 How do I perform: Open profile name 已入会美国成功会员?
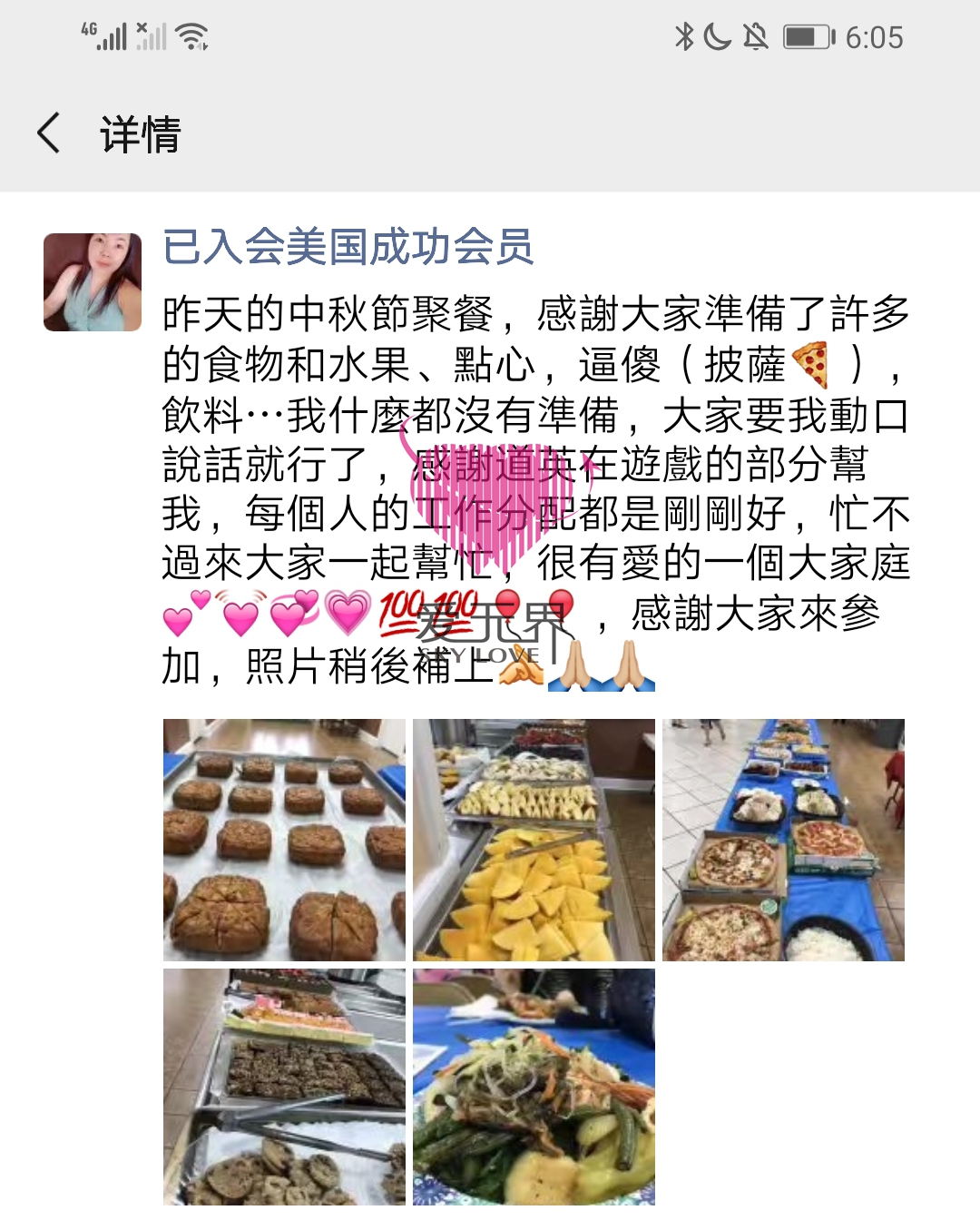[x=348, y=247]
